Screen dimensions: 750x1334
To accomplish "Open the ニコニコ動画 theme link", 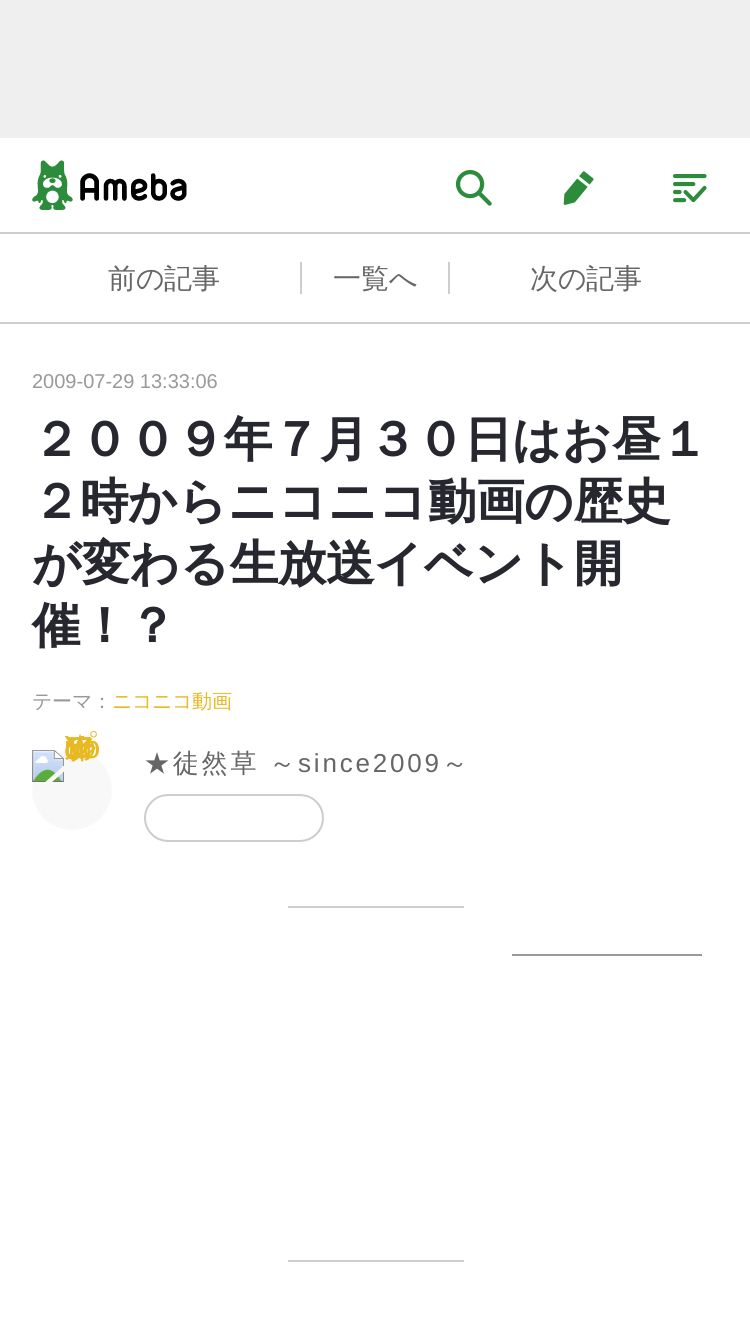I will click(x=172, y=701).
